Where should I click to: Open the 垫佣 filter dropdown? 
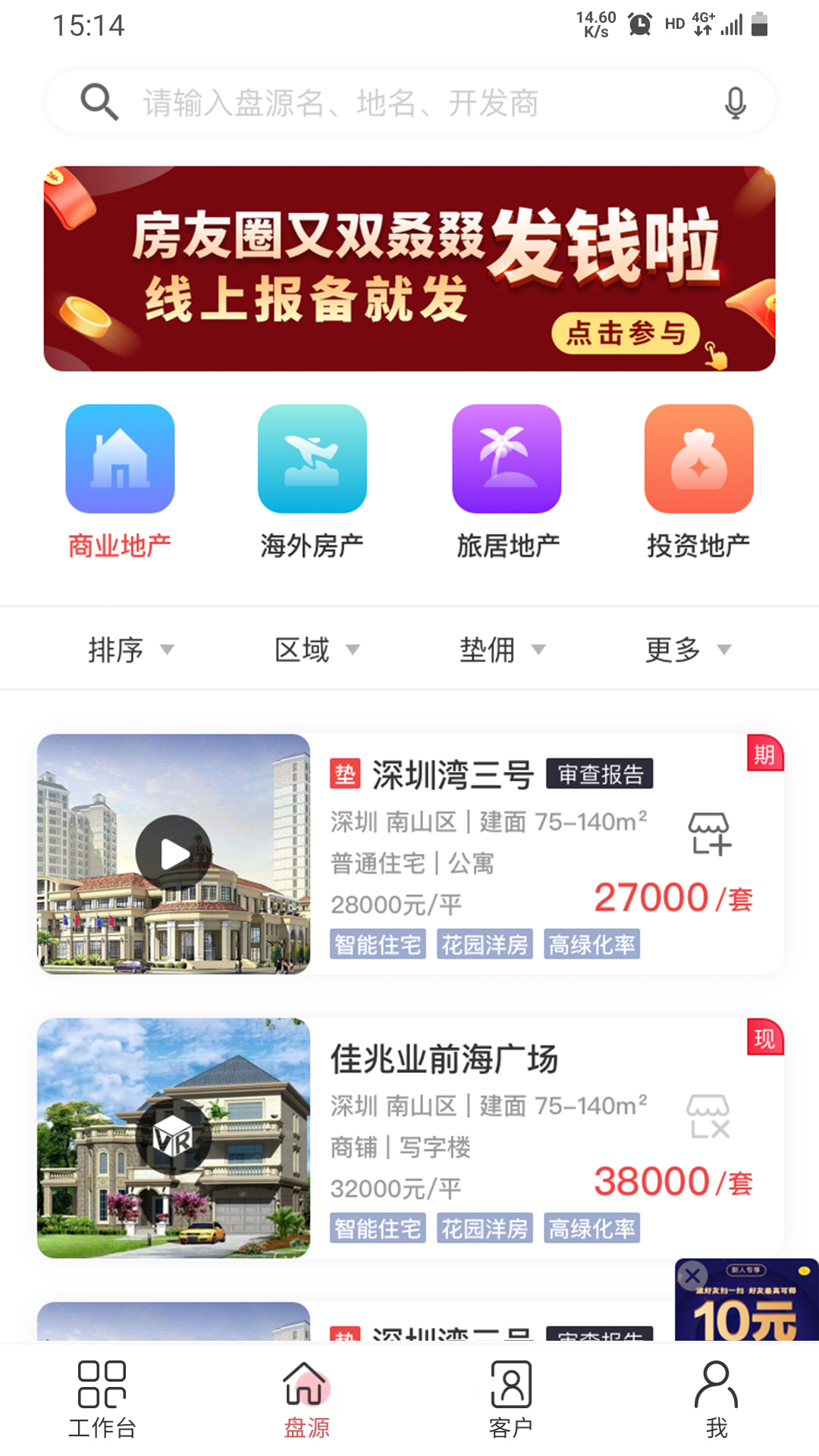click(502, 650)
